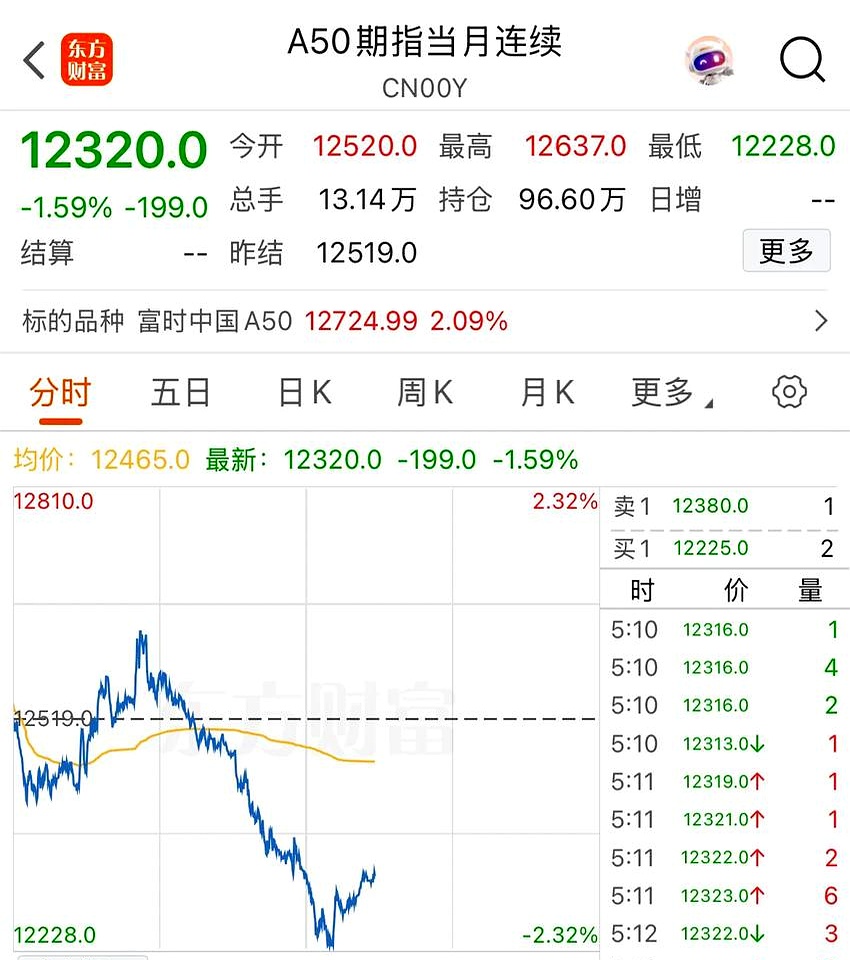
Task: Open the robot assistant icon
Action: click(x=709, y=61)
